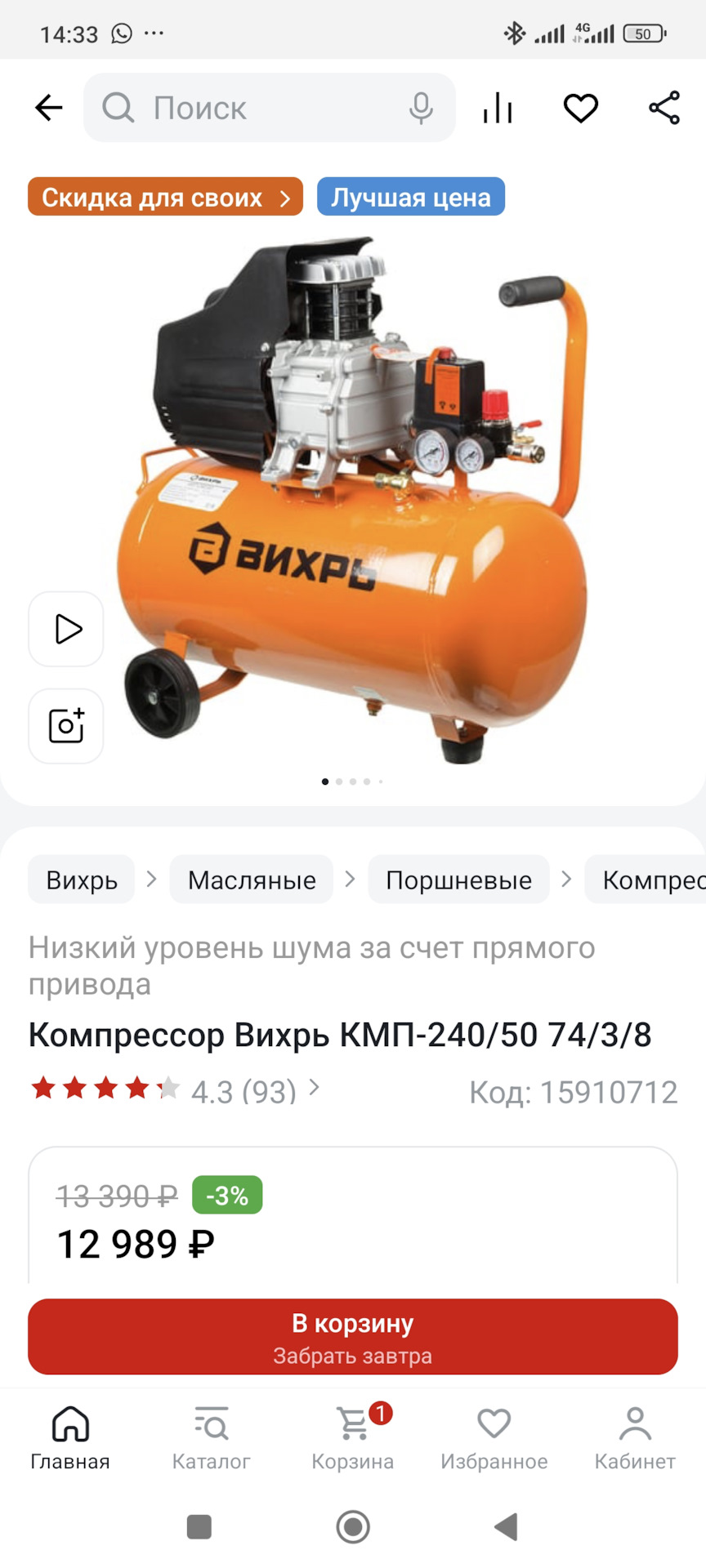Open the Корзина tab
The image size is (706, 1568).
tap(353, 1437)
